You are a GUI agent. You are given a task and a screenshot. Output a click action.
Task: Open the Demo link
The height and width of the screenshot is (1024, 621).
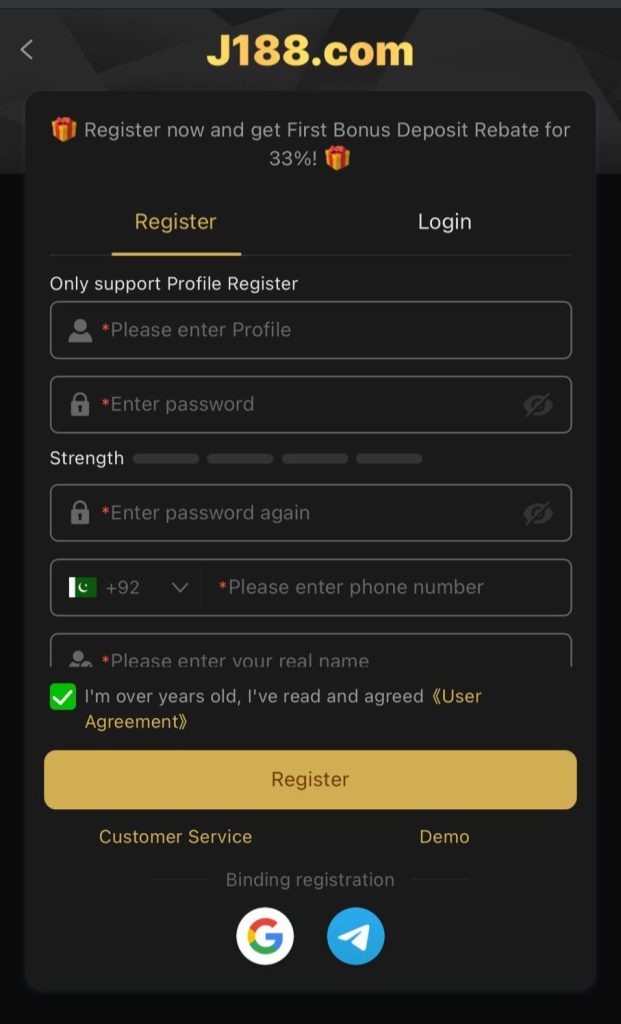pos(444,837)
